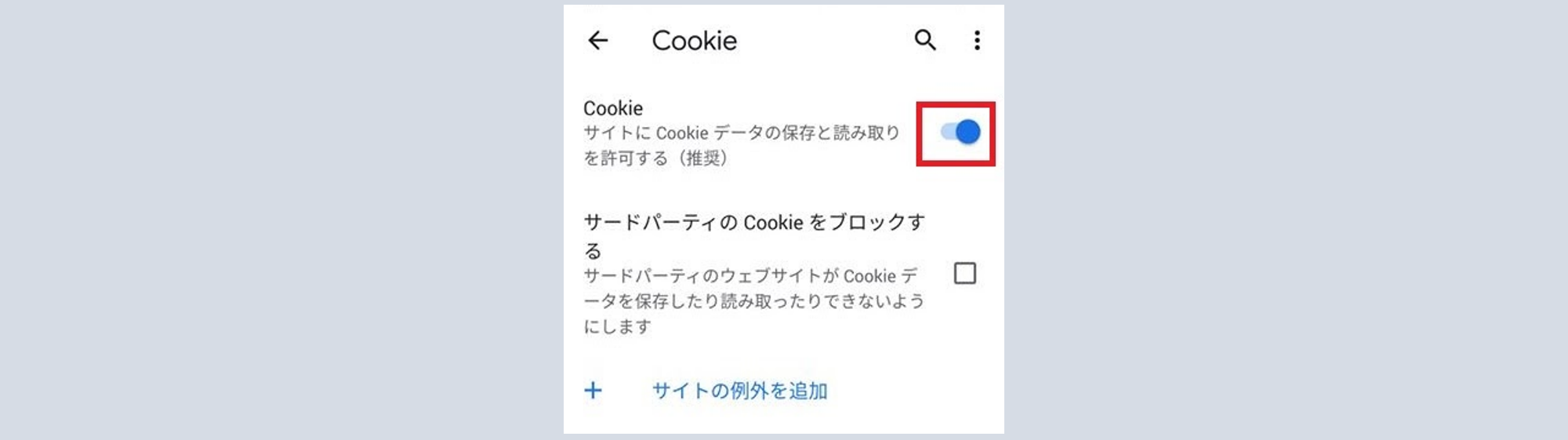Image resolution: width=1568 pixels, height=440 pixels.
Task: Tap サイトの例外を追加 to add exception
Action: pos(739,391)
